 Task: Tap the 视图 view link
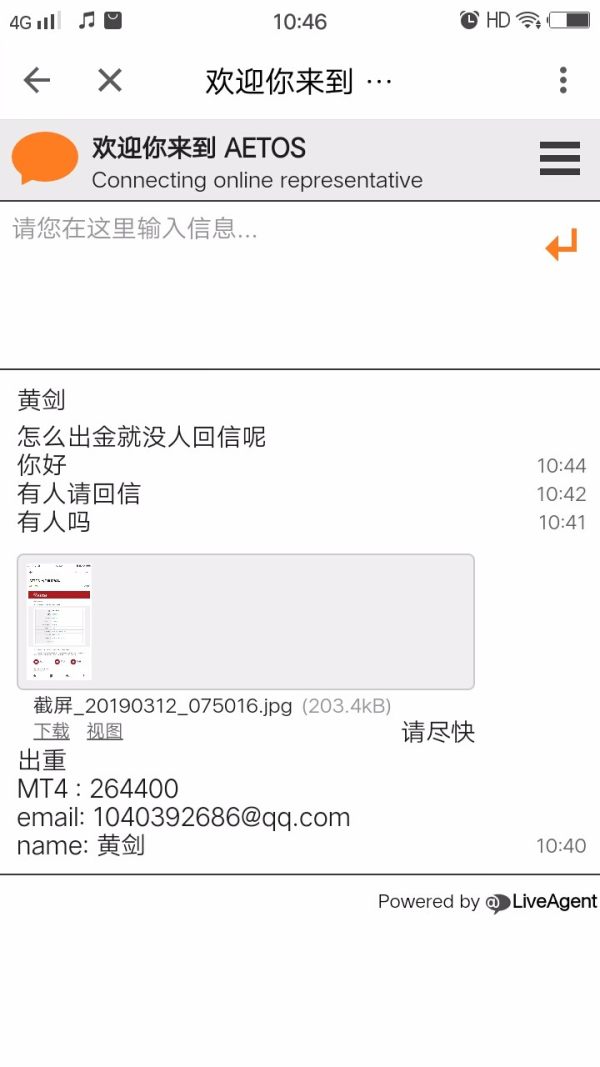point(104,731)
